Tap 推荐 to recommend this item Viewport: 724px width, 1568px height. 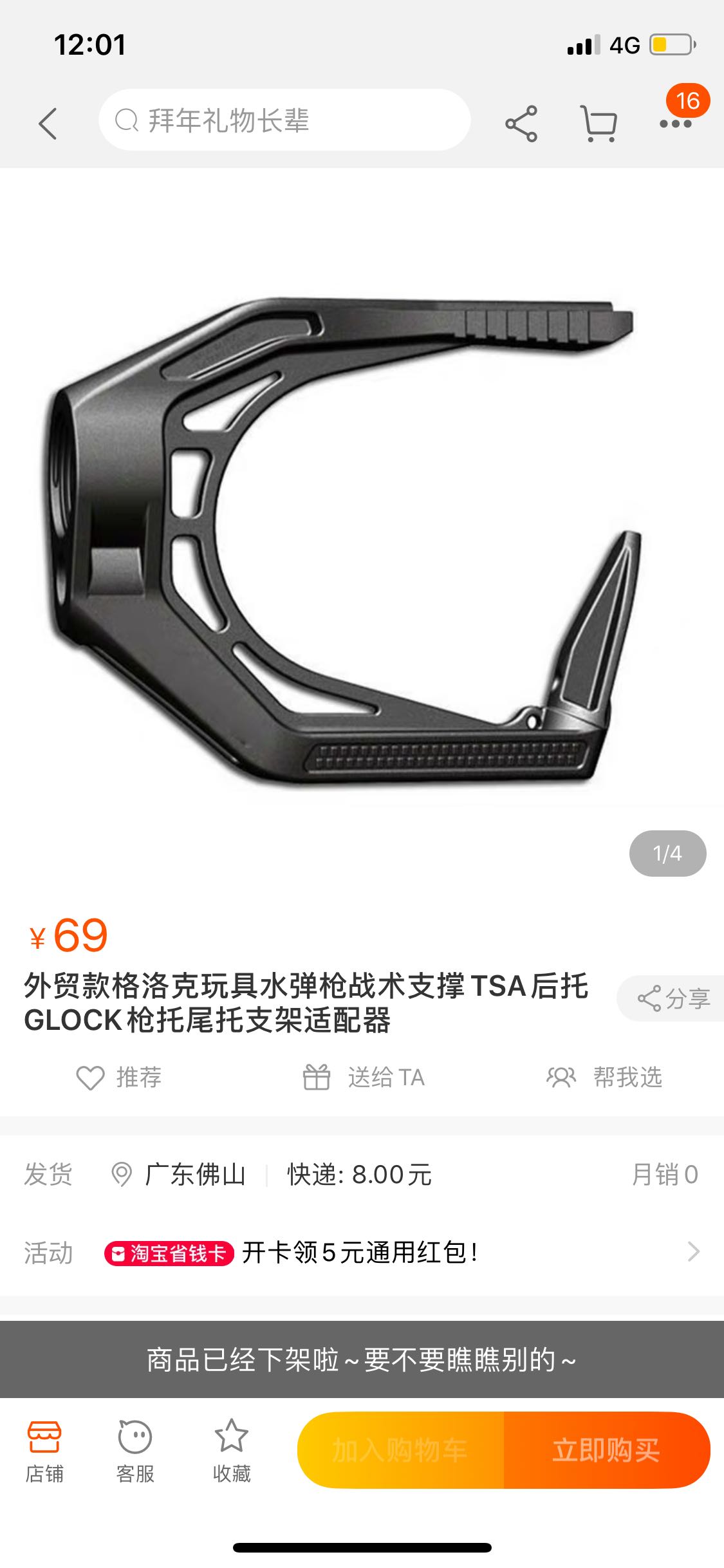tap(119, 1077)
